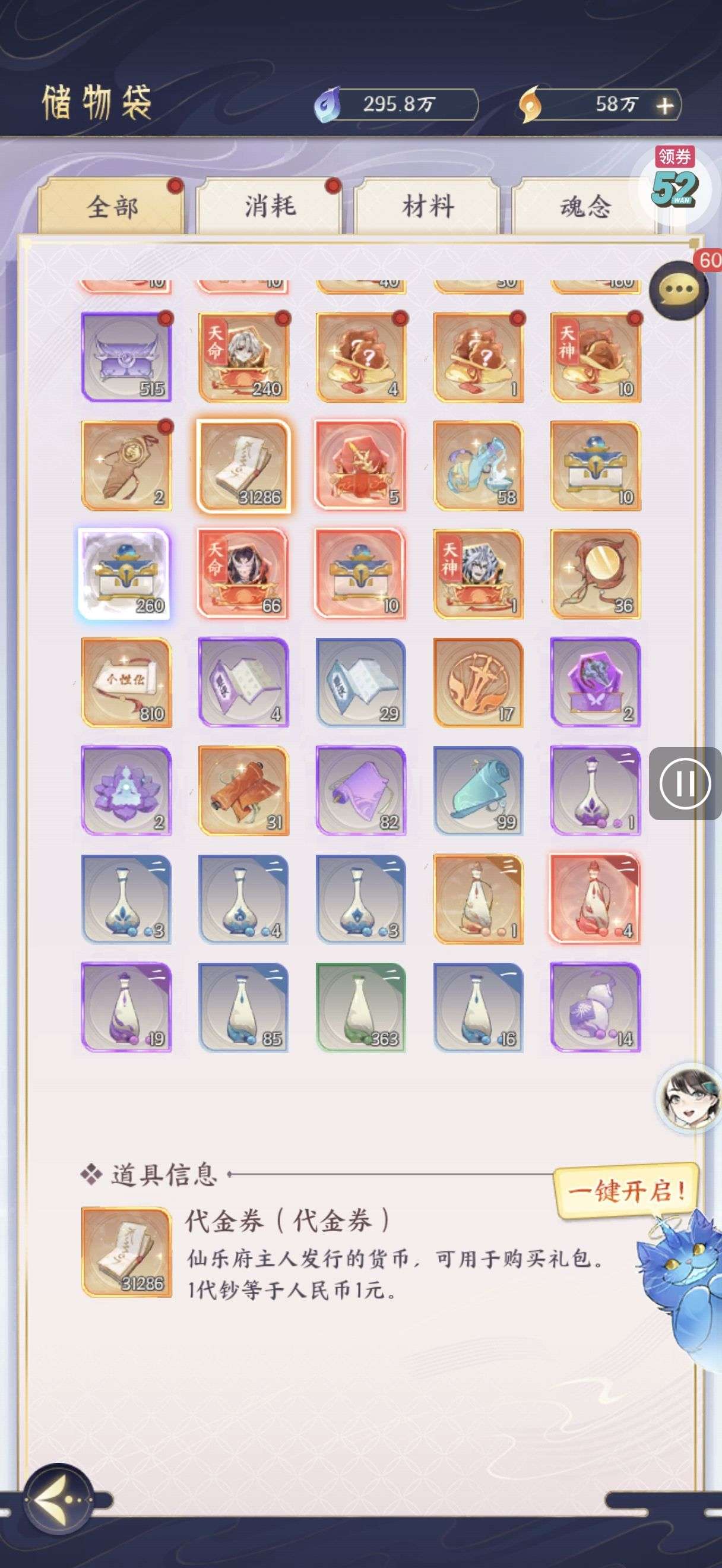Switch to the 消耗 tab

(270, 206)
